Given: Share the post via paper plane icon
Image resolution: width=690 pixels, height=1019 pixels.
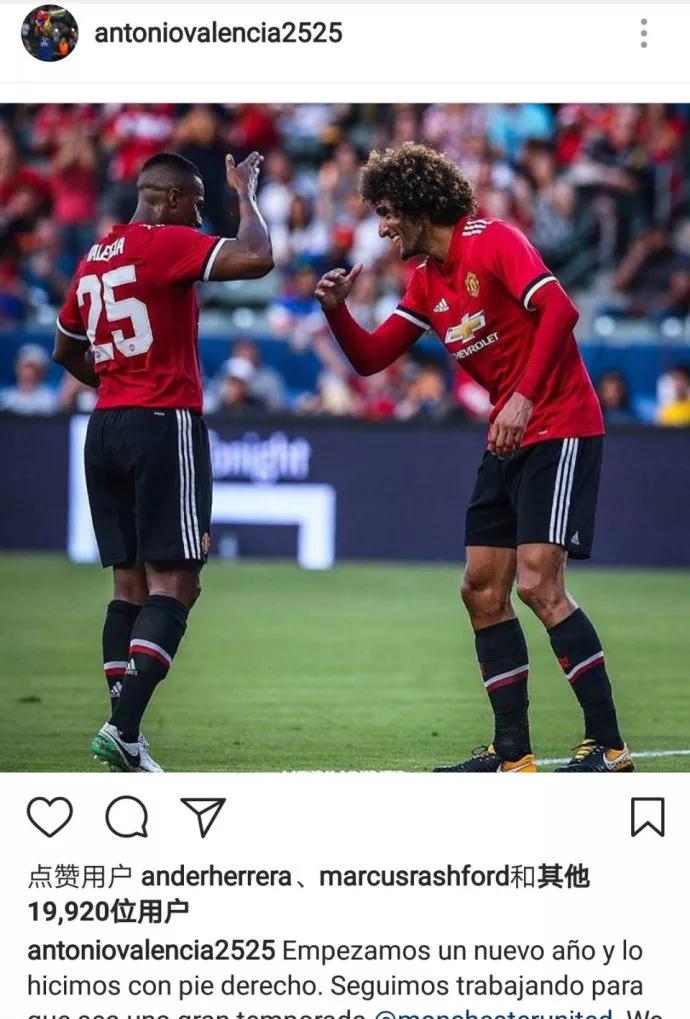Looking at the screenshot, I should pos(203,817).
